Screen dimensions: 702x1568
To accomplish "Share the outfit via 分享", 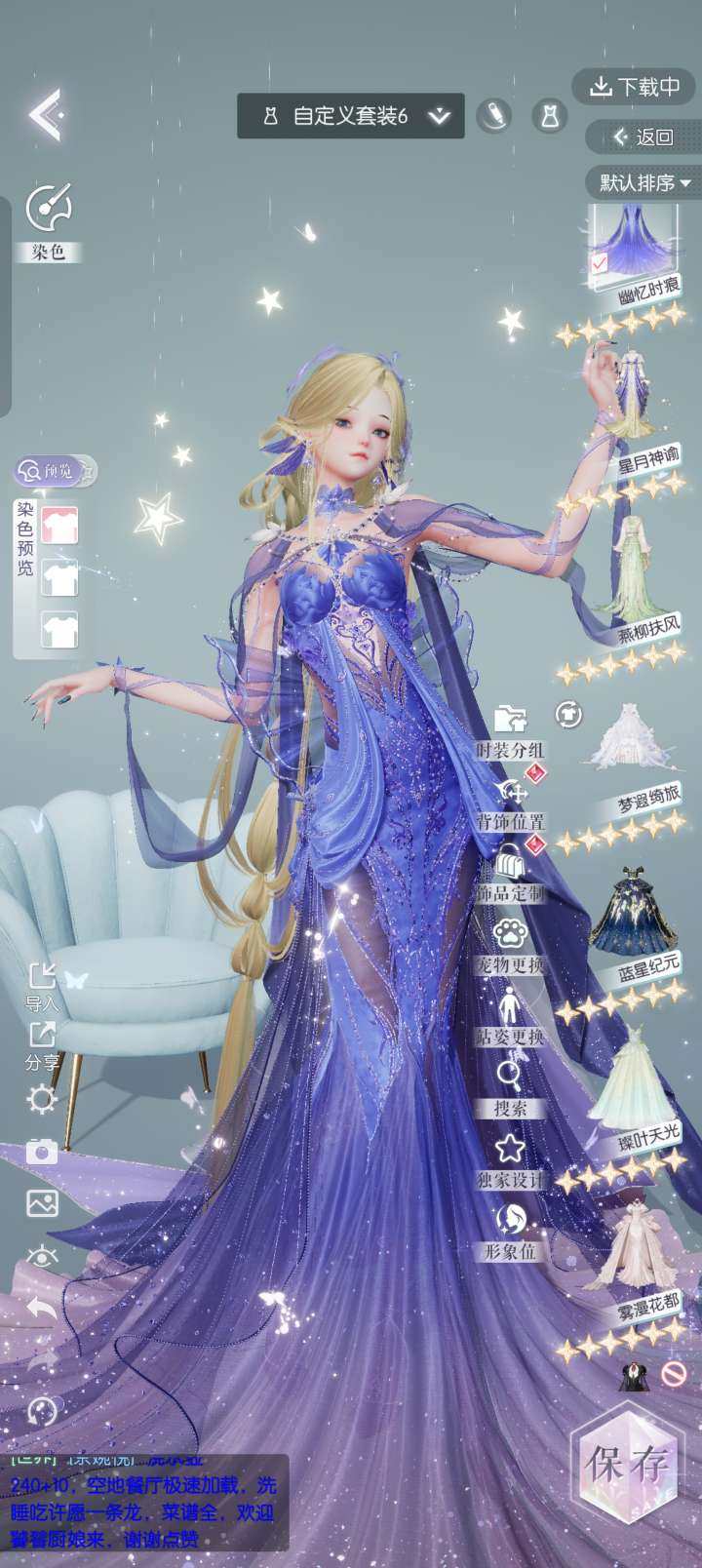I will click(x=42, y=1045).
